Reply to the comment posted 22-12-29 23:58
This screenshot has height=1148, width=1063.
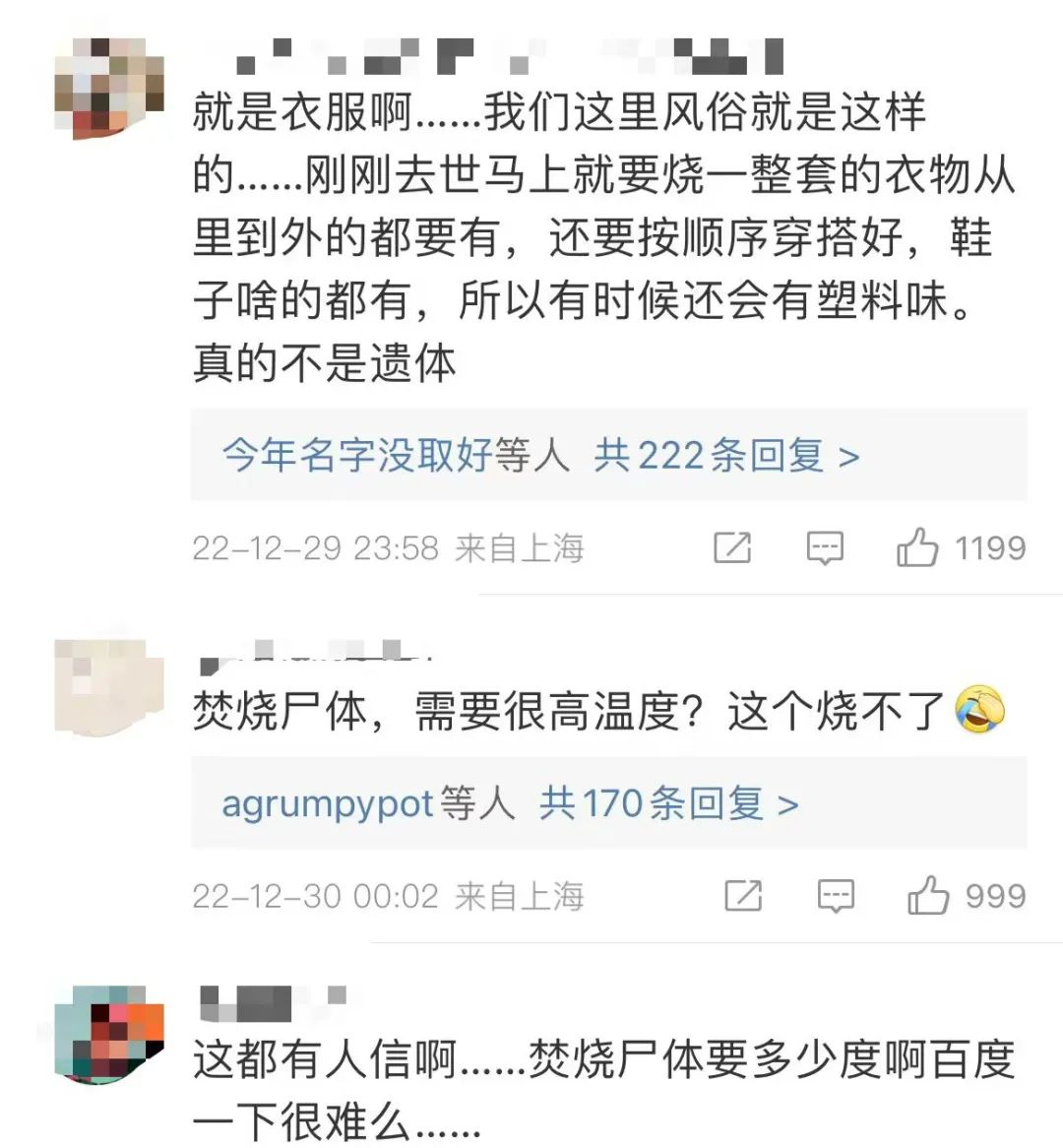[825, 547]
